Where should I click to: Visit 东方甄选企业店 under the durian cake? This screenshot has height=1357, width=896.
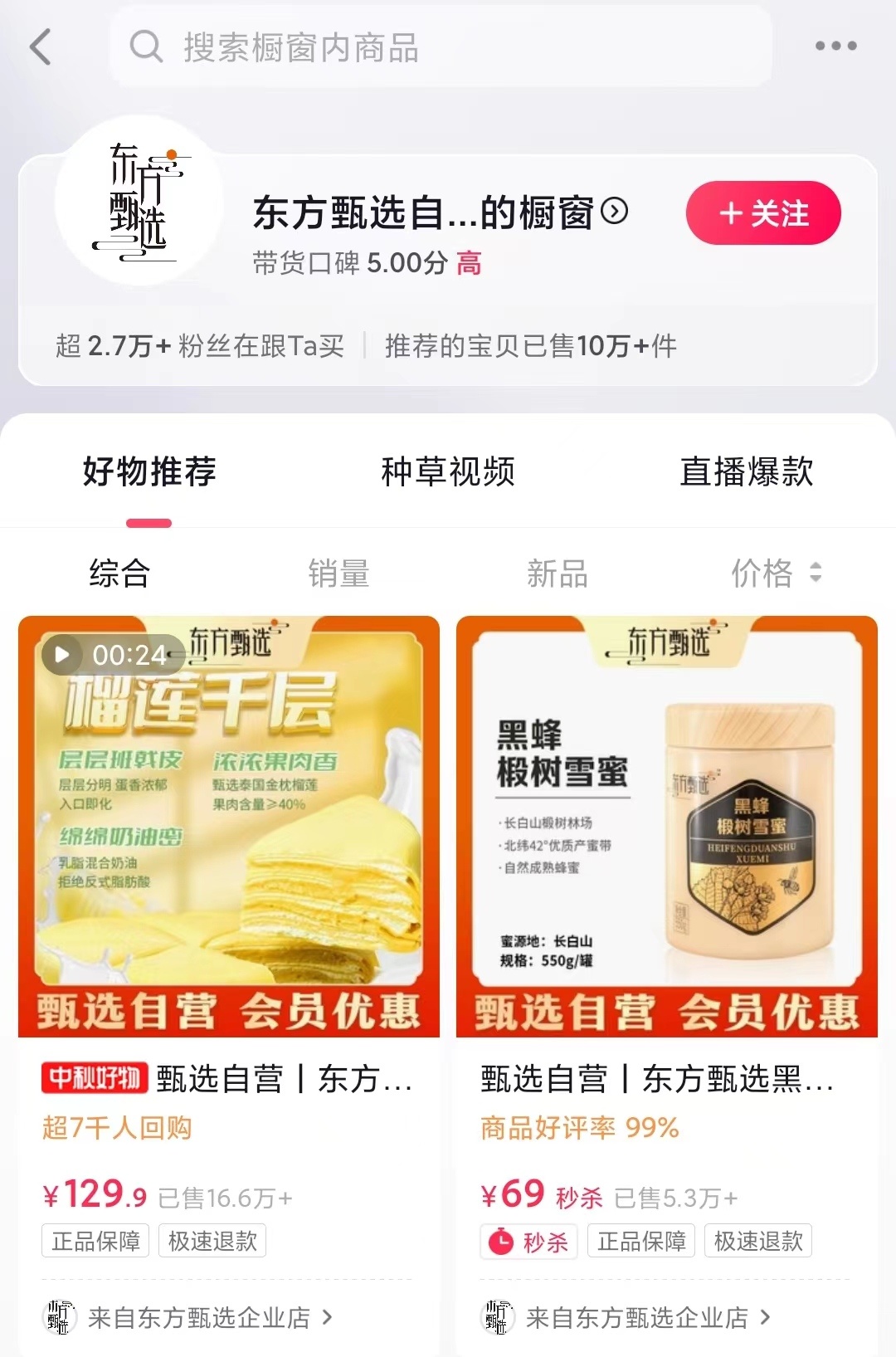pyautogui.click(x=199, y=1317)
